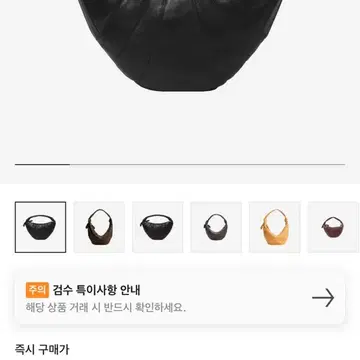The height and width of the screenshot is (360, 360).
Task: Select the third black bag thumbnail
Action: pyautogui.click(x=158, y=227)
